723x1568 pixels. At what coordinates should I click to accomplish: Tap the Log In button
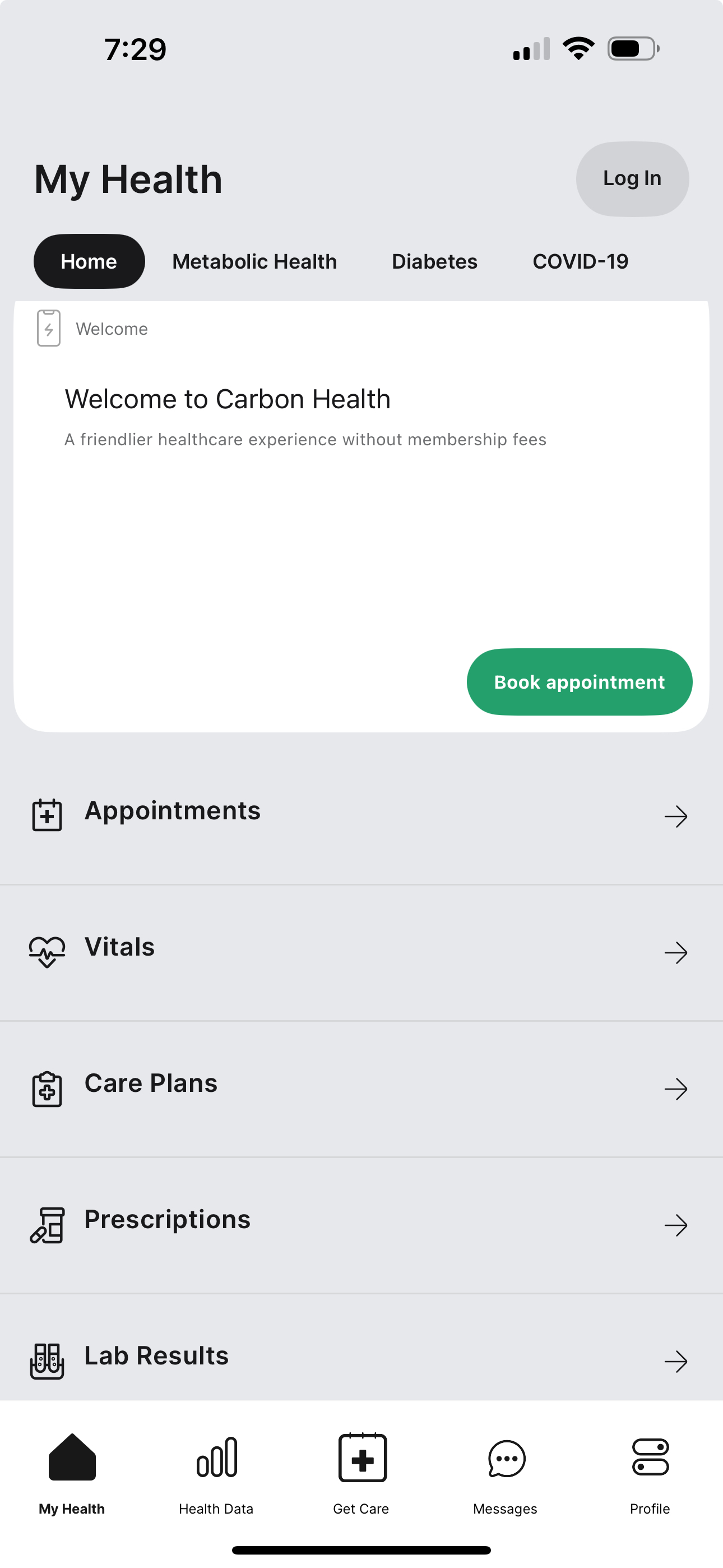[632, 179]
